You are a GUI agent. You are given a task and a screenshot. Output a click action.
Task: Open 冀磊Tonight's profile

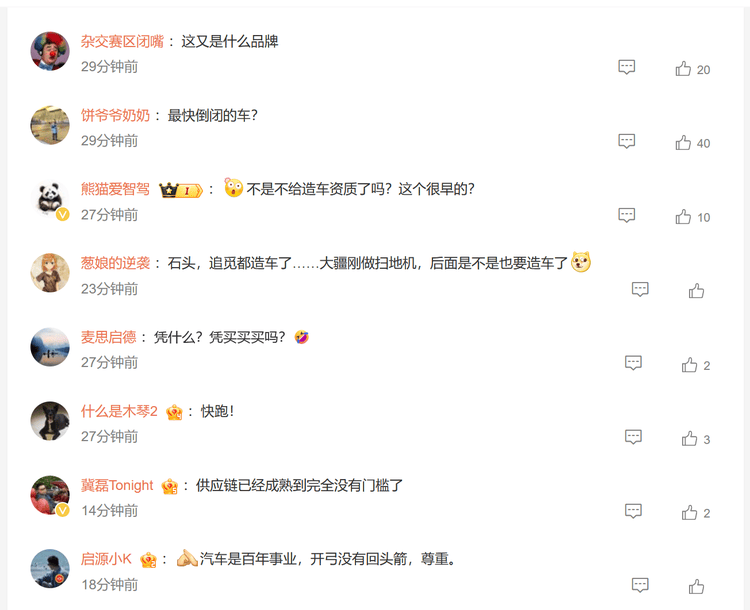click(x=117, y=485)
